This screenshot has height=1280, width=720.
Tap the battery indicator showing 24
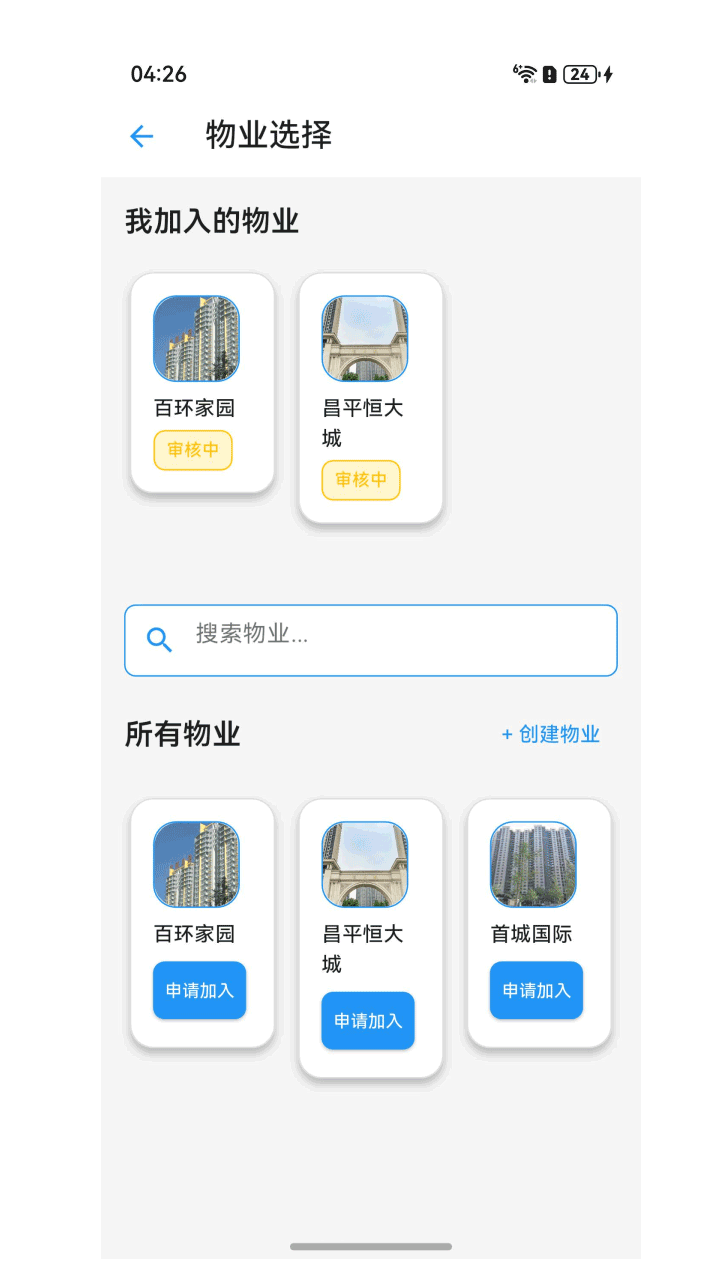point(578,74)
